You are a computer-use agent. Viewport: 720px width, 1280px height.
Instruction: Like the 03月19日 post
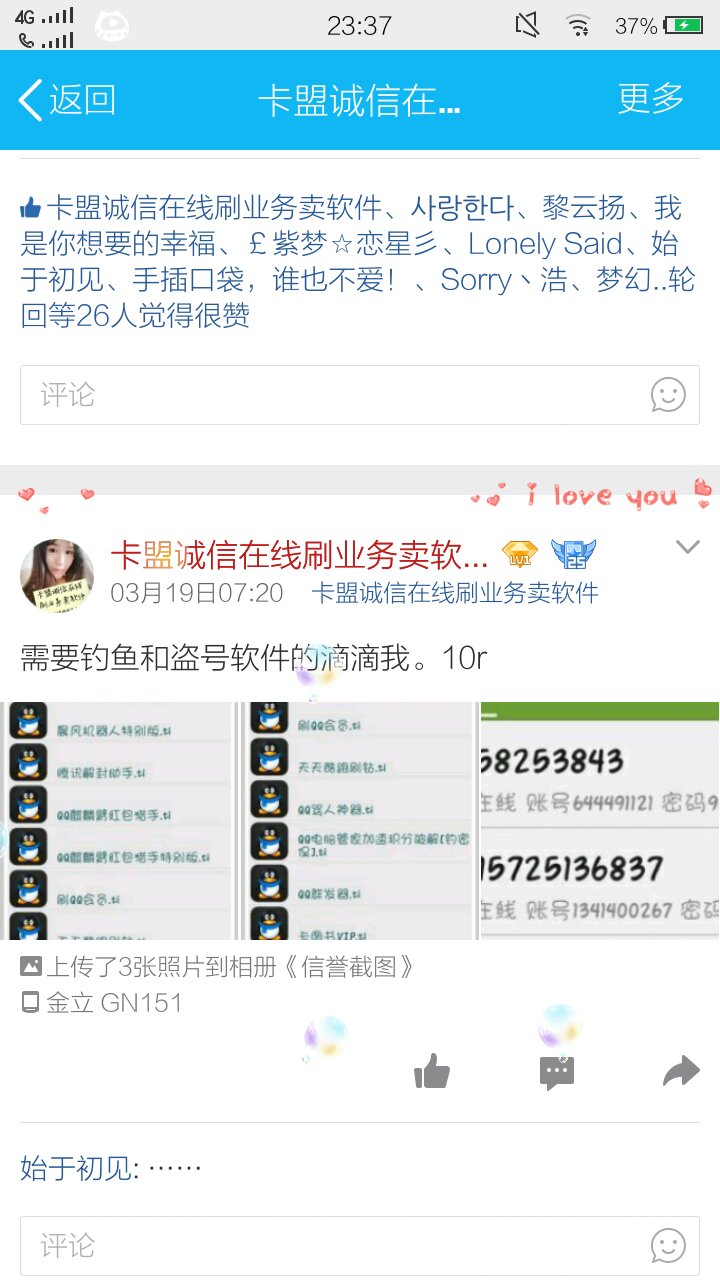pos(432,1072)
